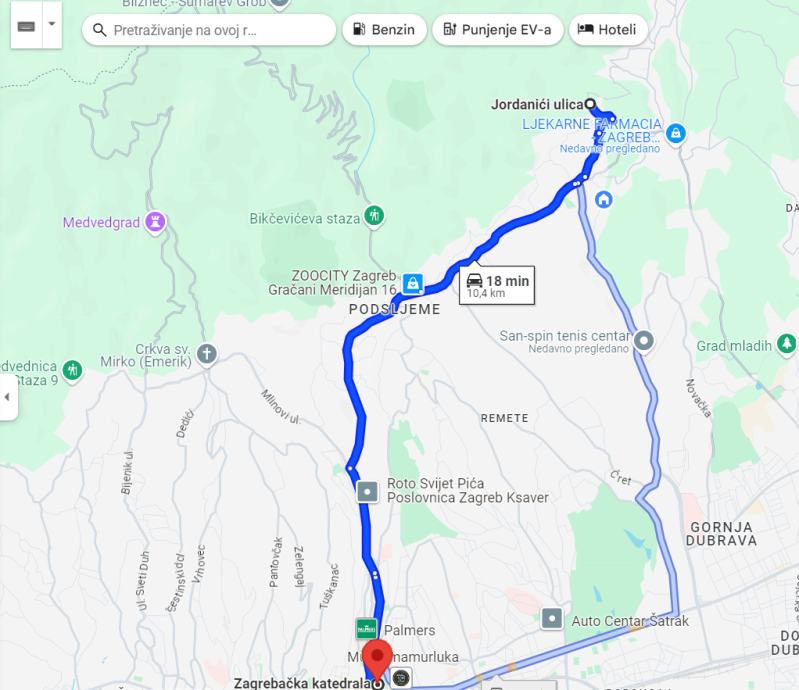Open Roto Svijet Pića marker
The width and height of the screenshot is (799, 690).
(x=368, y=490)
